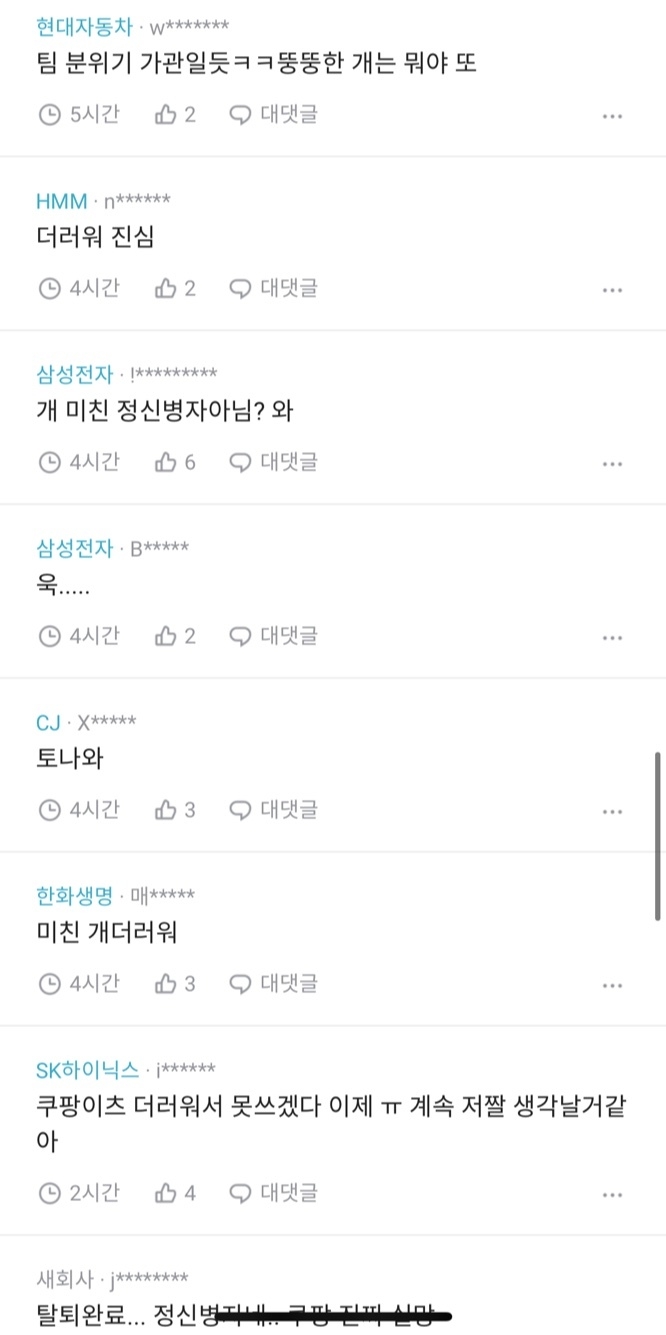Like the SK하이닉스 user's comment

(x=175, y=1193)
